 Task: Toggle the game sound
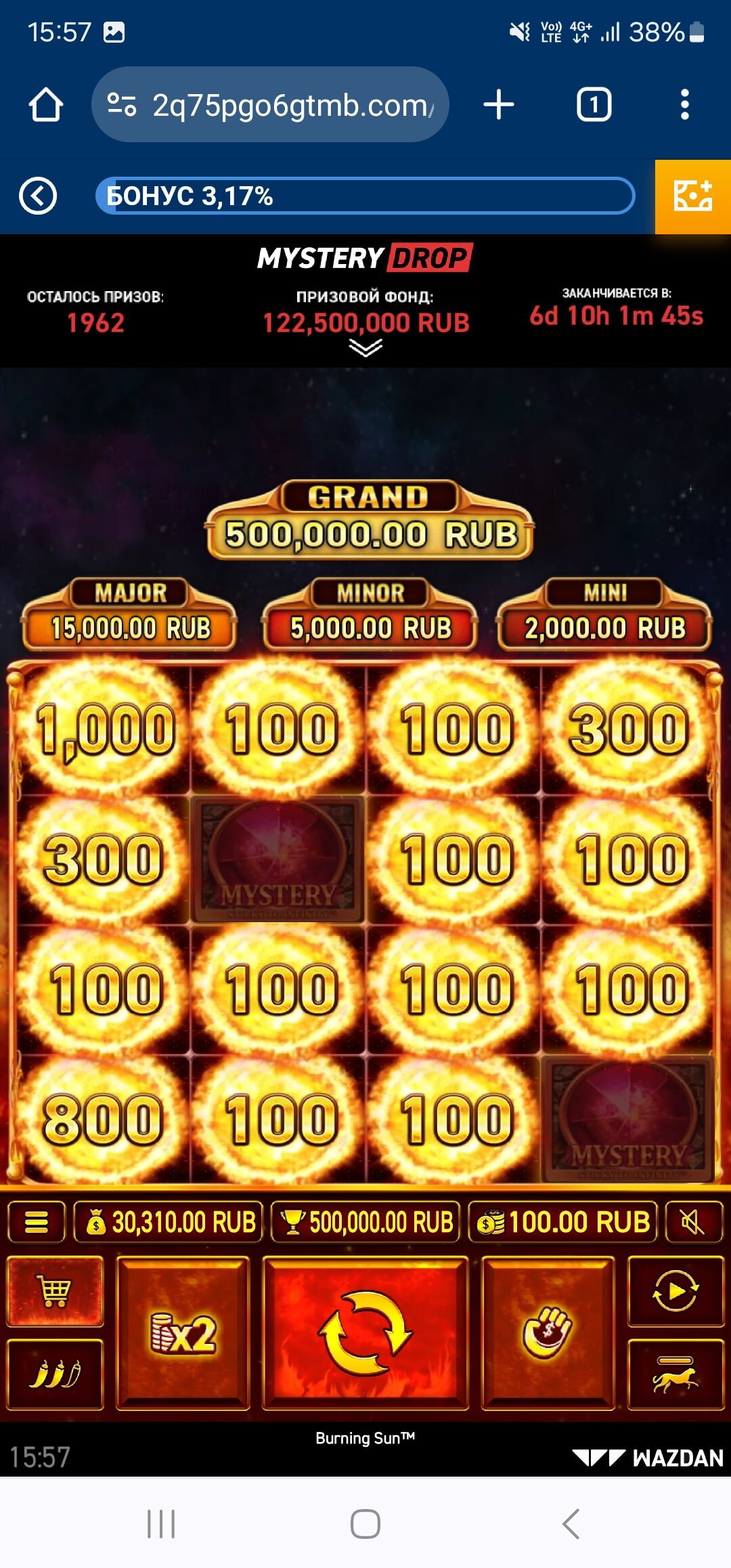(x=693, y=1222)
